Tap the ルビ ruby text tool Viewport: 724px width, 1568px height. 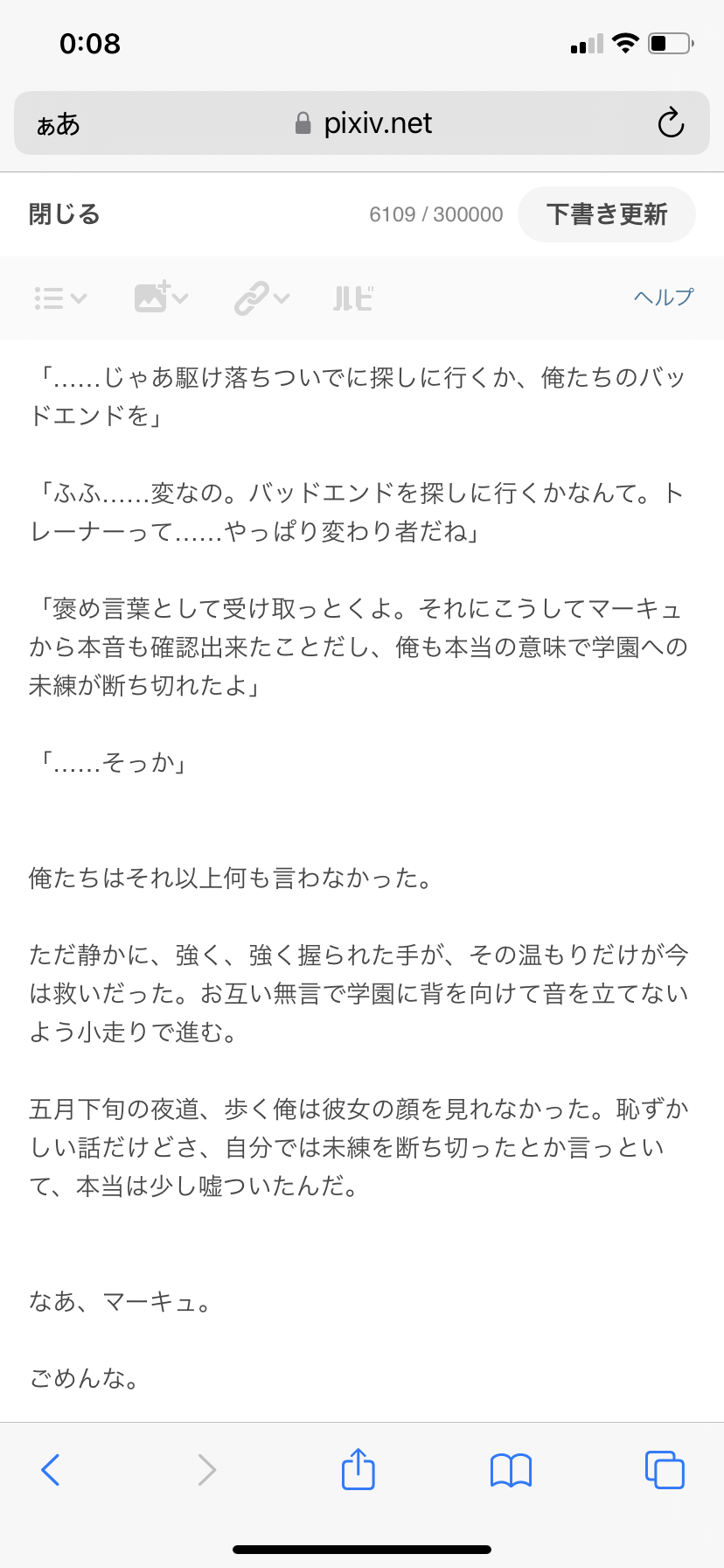click(x=353, y=298)
